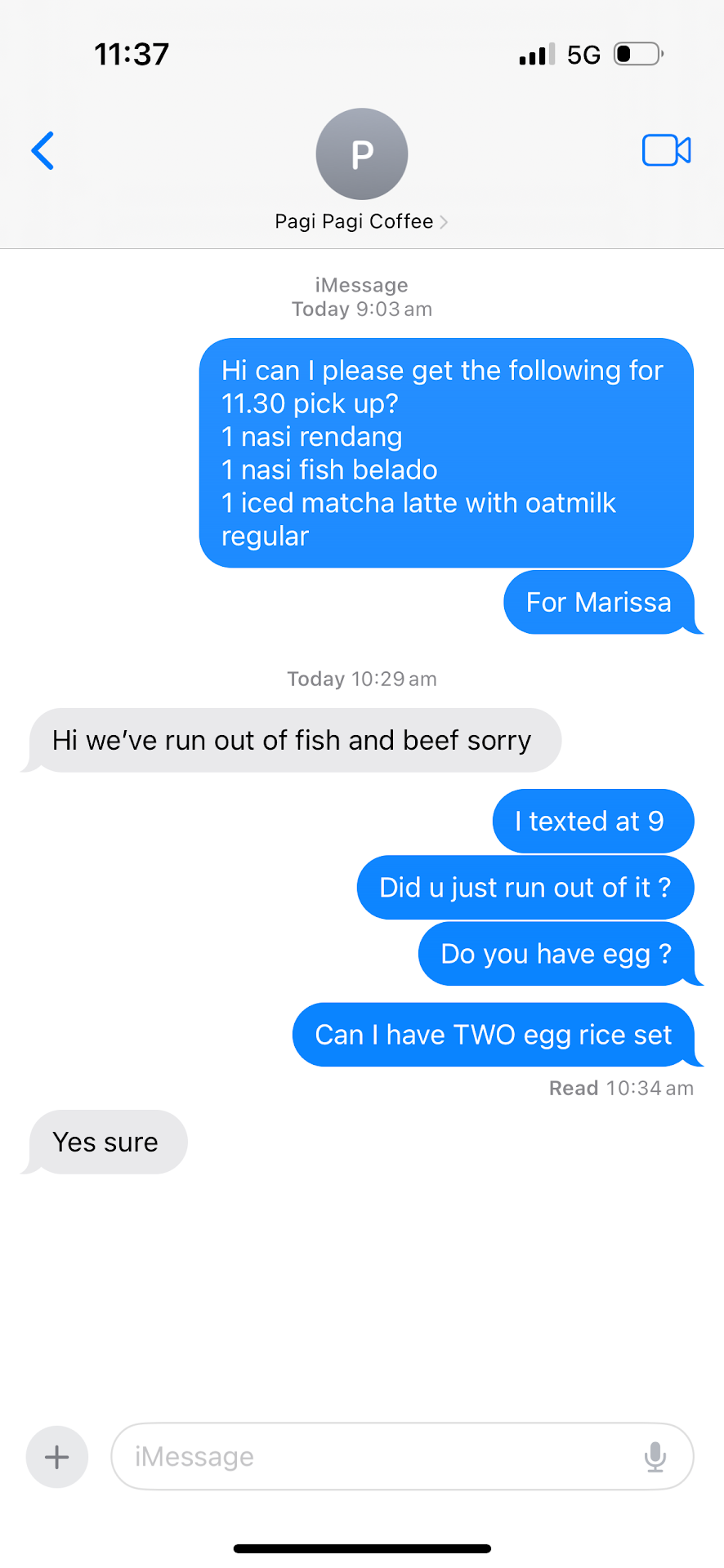Image resolution: width=724 pixels, height=1568 pixels.
Task: Go back to the messages list
Action: coord(42,150)
